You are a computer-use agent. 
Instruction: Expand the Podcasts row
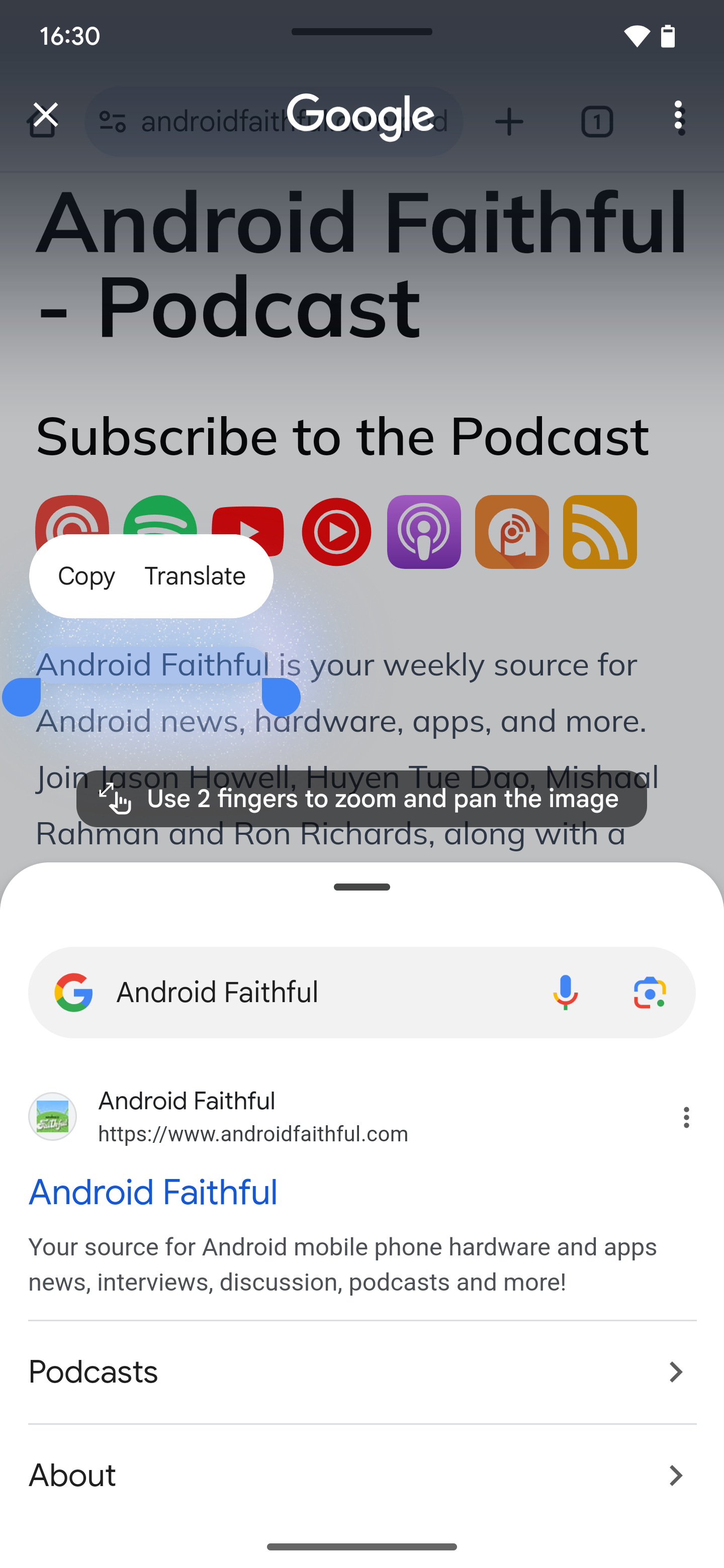coord(361,1372)
